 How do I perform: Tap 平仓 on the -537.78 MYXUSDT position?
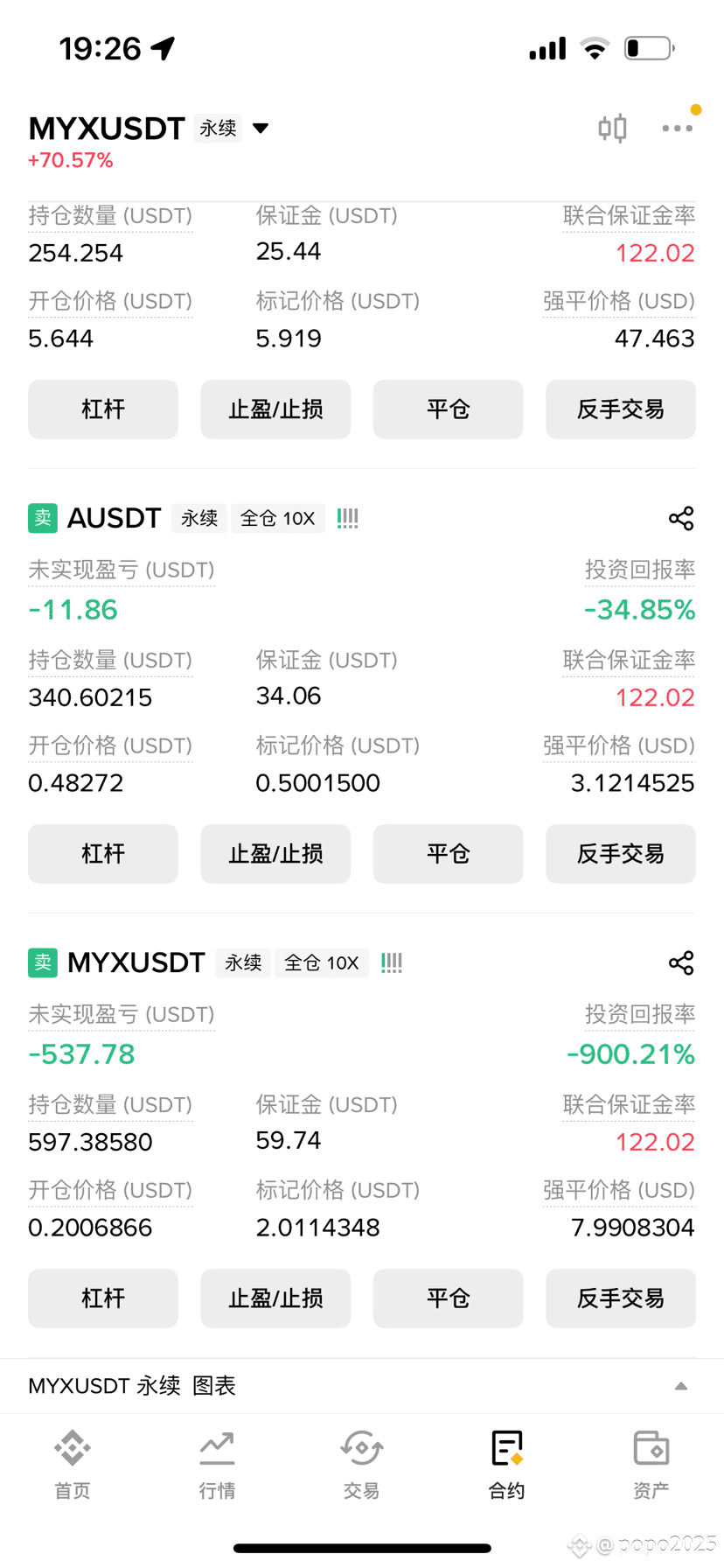point(449,1298)
